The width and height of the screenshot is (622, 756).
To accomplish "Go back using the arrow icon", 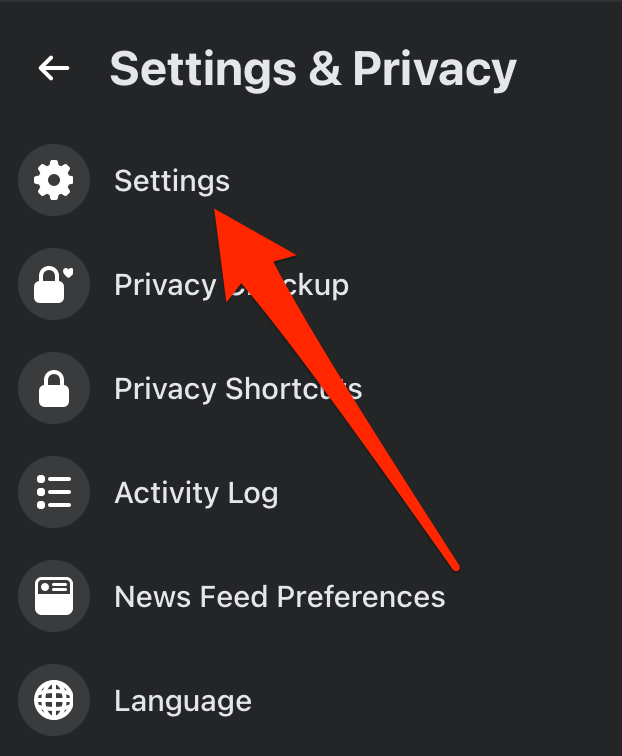I will (x=54, y=68).
